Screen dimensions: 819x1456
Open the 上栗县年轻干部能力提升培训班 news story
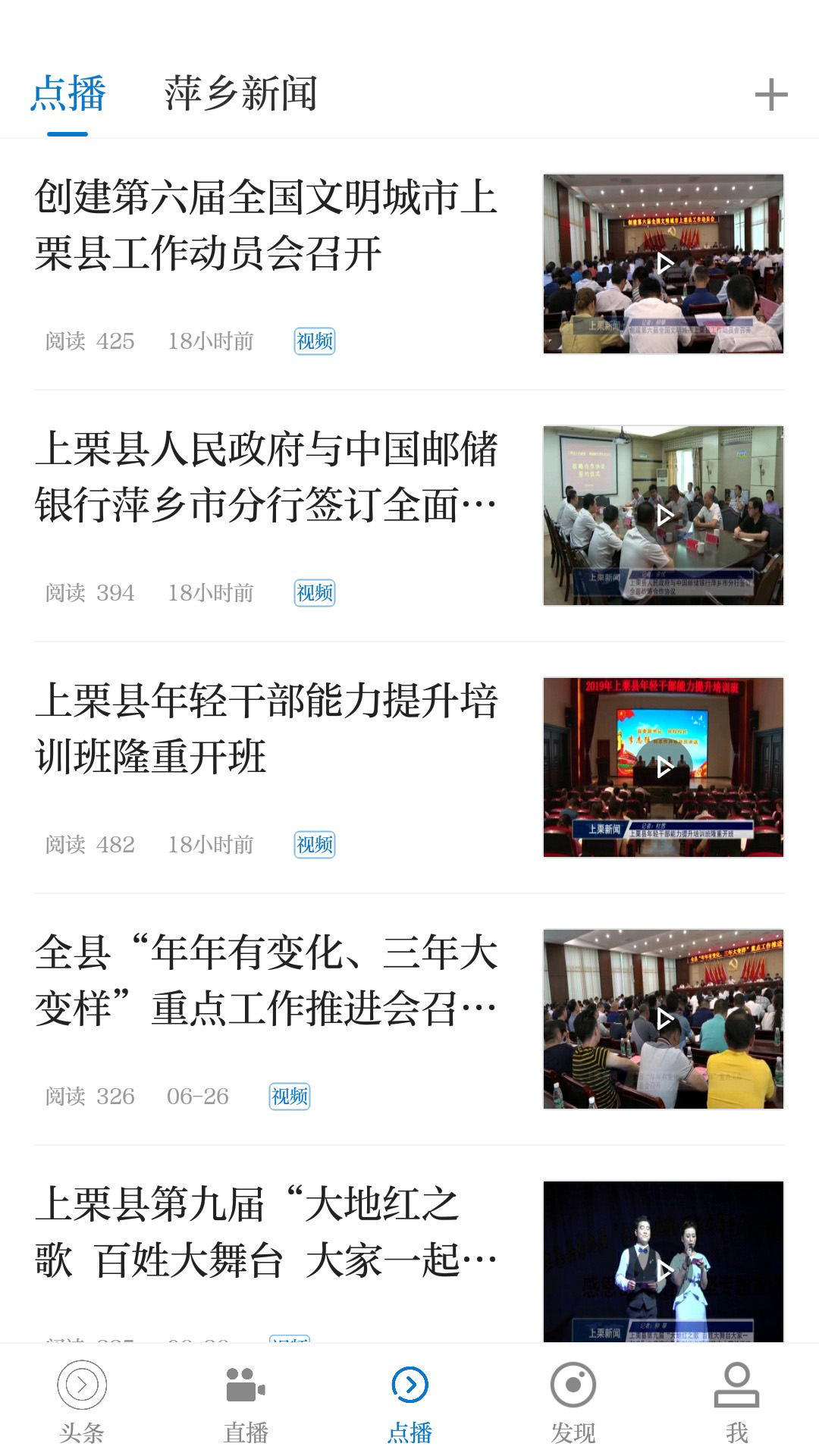point(267,730)
